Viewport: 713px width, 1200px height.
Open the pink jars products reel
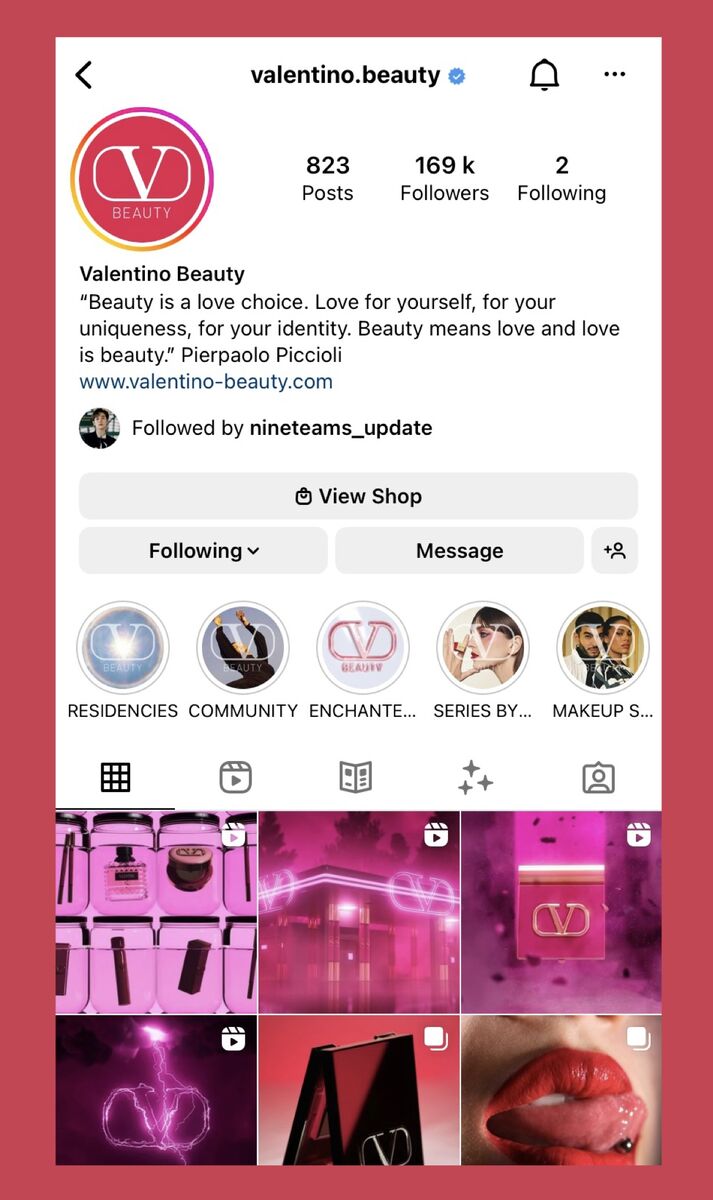point(156,912)
